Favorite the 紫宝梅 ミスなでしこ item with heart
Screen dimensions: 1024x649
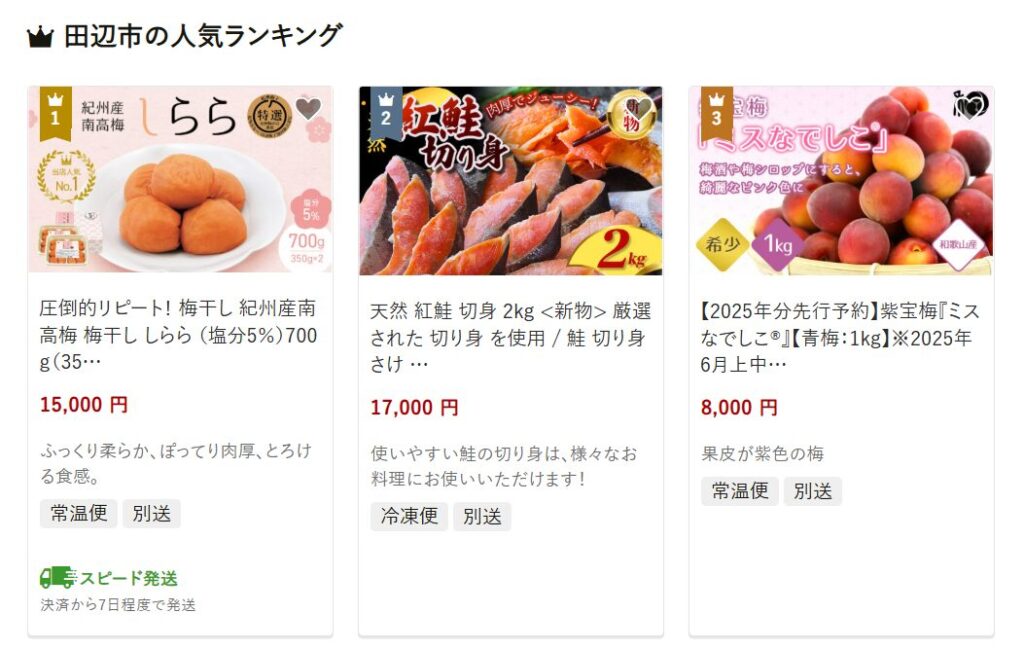tap(970, 108)
